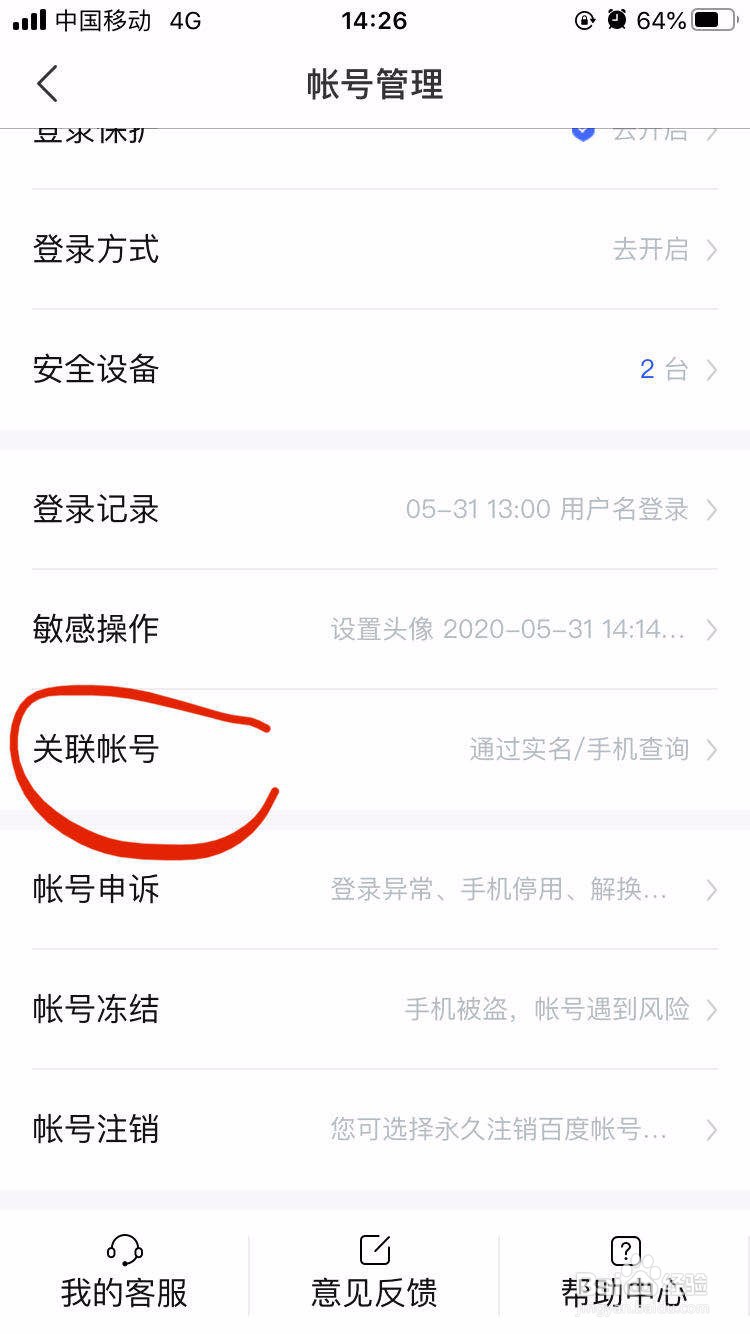Tap the alarm clock icon in the status bar
The width and height of the screenshot is (750, 1334).
coord(614,18)
